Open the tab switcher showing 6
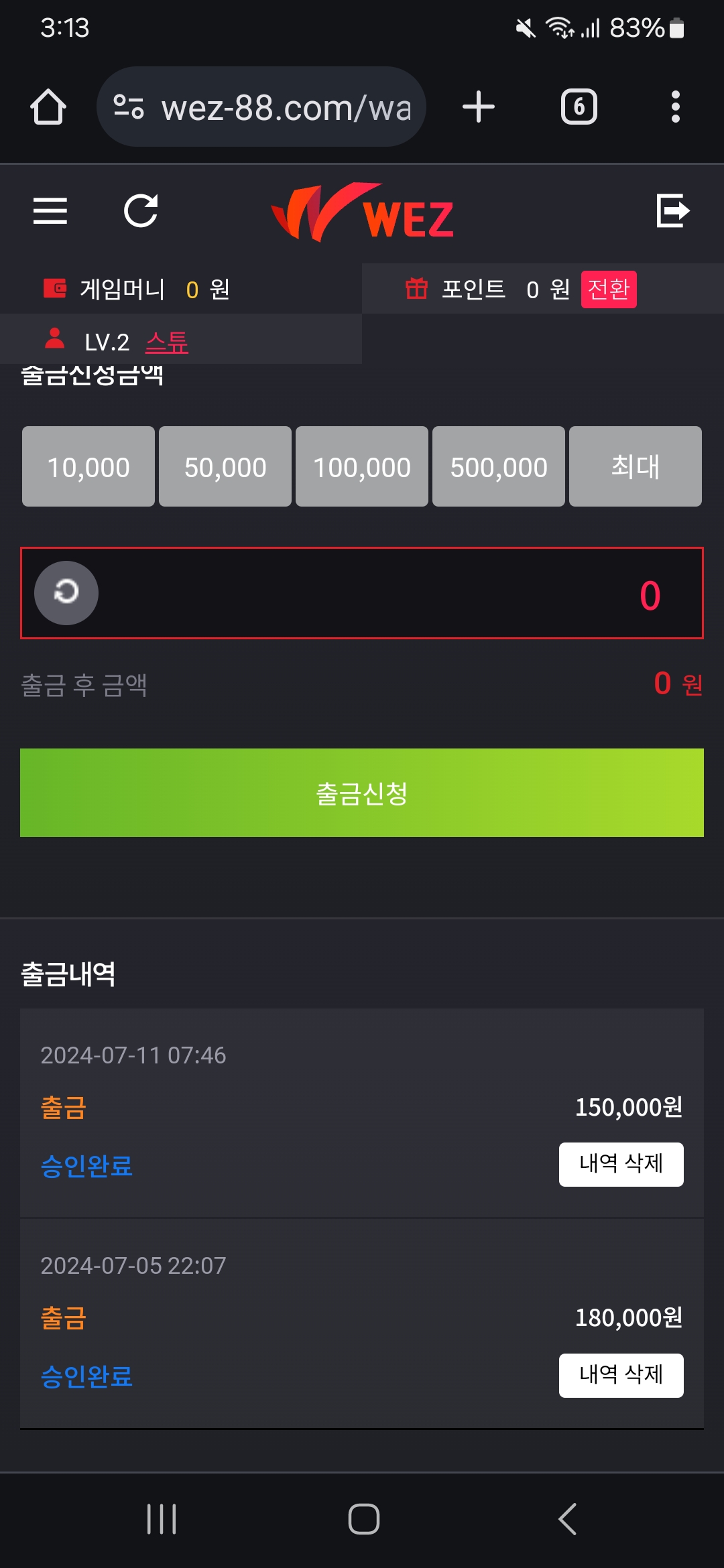The image size is (724, 1568). [x=579, y=107]
